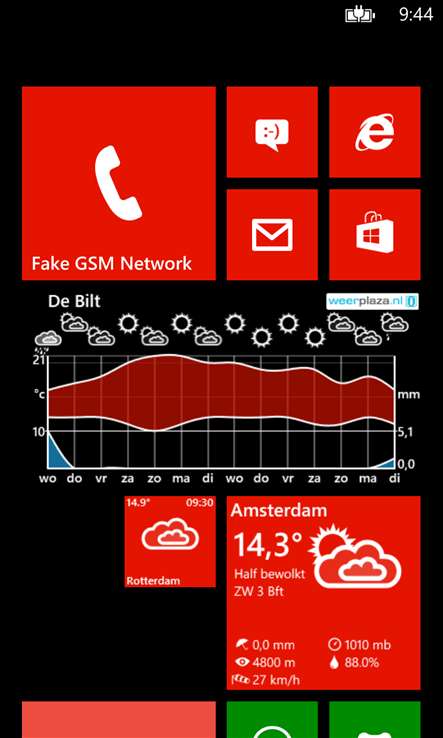
Task: Open the small Rotterdam weather tile
Action: pyautogui.click(x=170, y=541)
